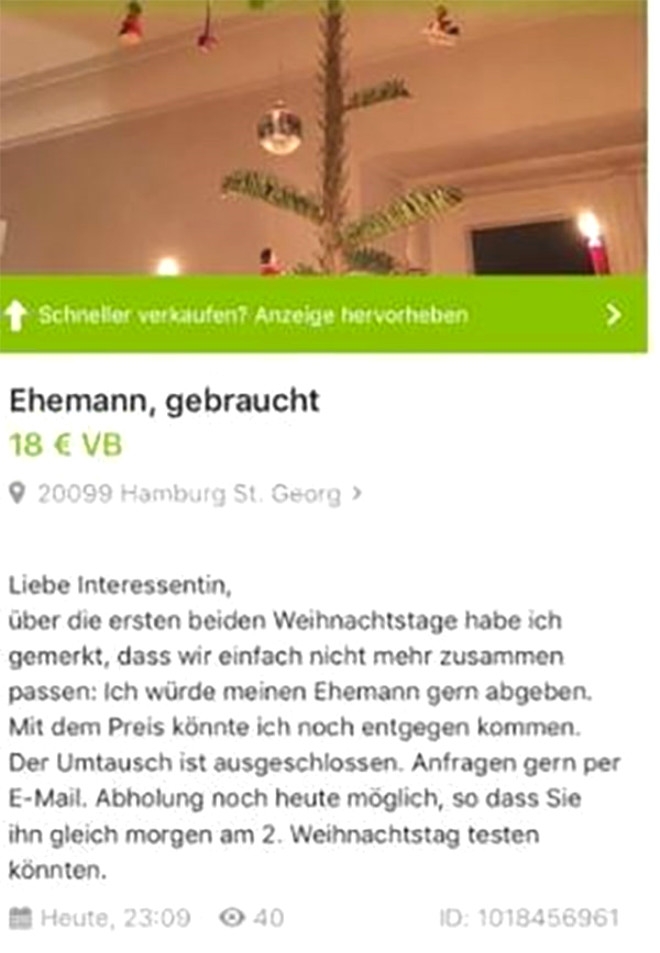This screenshot has width=660, height=953.
Task: Open the location 20099 Hamburg St. Georg
Action: pos(188,494)
